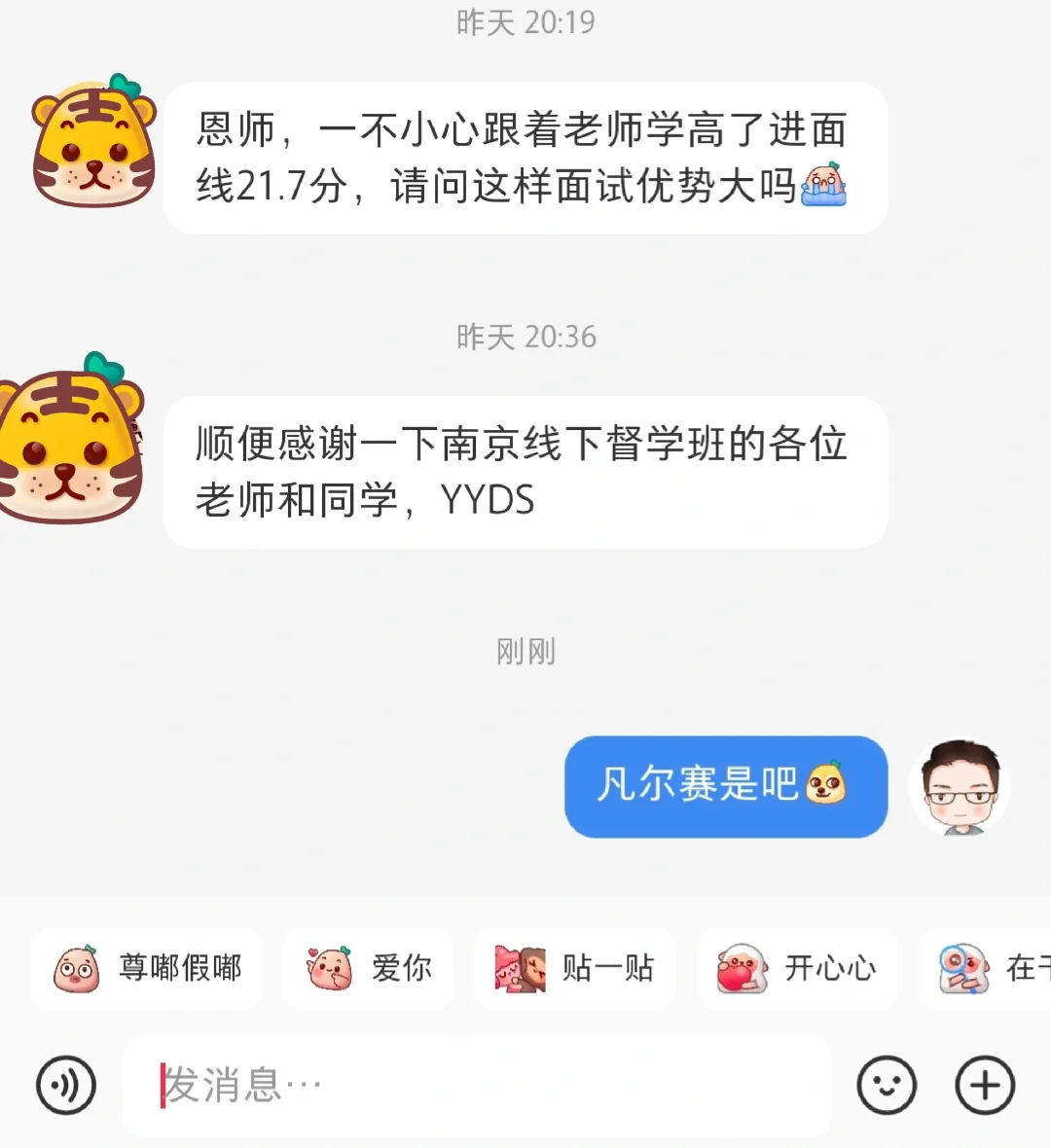
Task: Tap the partially visible 在干 sticker
Action: pos(993,969)
